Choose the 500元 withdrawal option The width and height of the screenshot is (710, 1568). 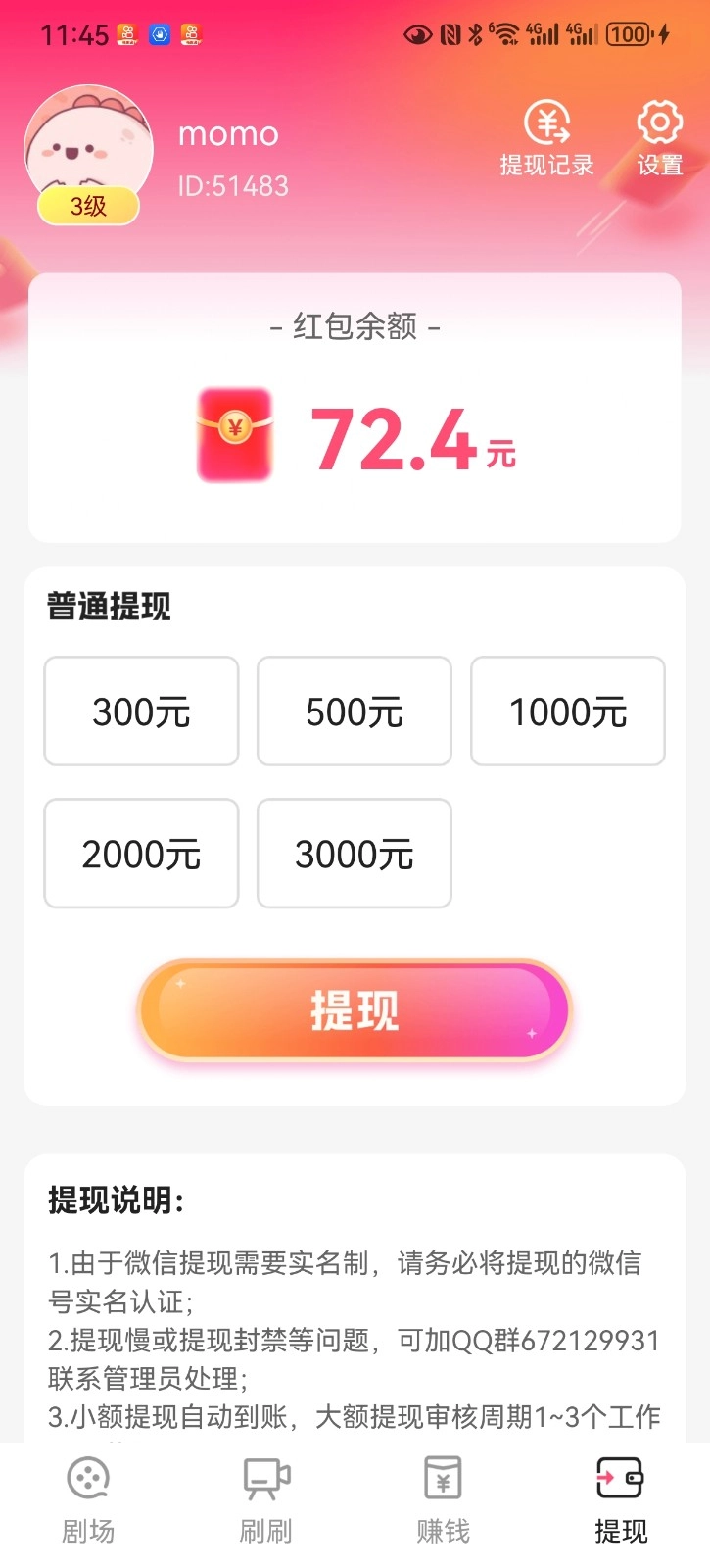coord(355,711)
